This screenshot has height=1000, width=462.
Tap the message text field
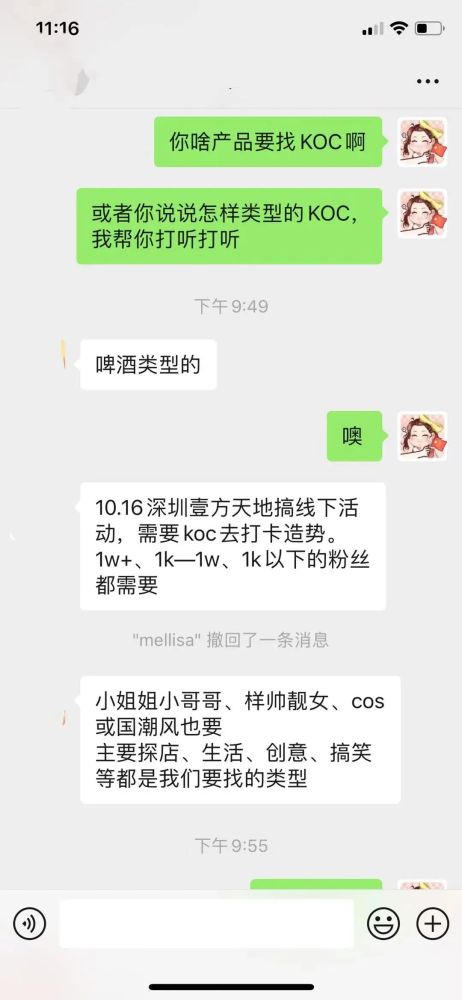click(x=206, y=923)
